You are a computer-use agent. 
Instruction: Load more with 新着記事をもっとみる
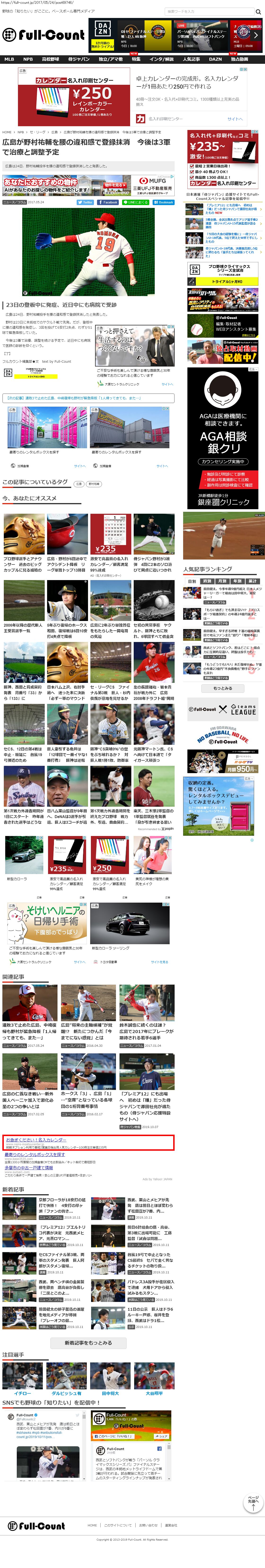[88, 1354]
